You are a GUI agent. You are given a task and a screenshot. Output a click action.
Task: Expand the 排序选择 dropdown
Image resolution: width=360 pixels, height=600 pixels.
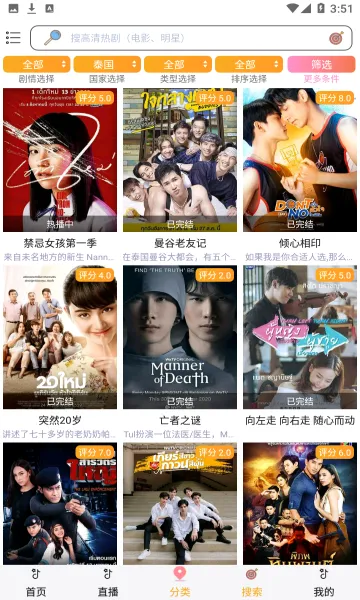(x=249, y=64)
